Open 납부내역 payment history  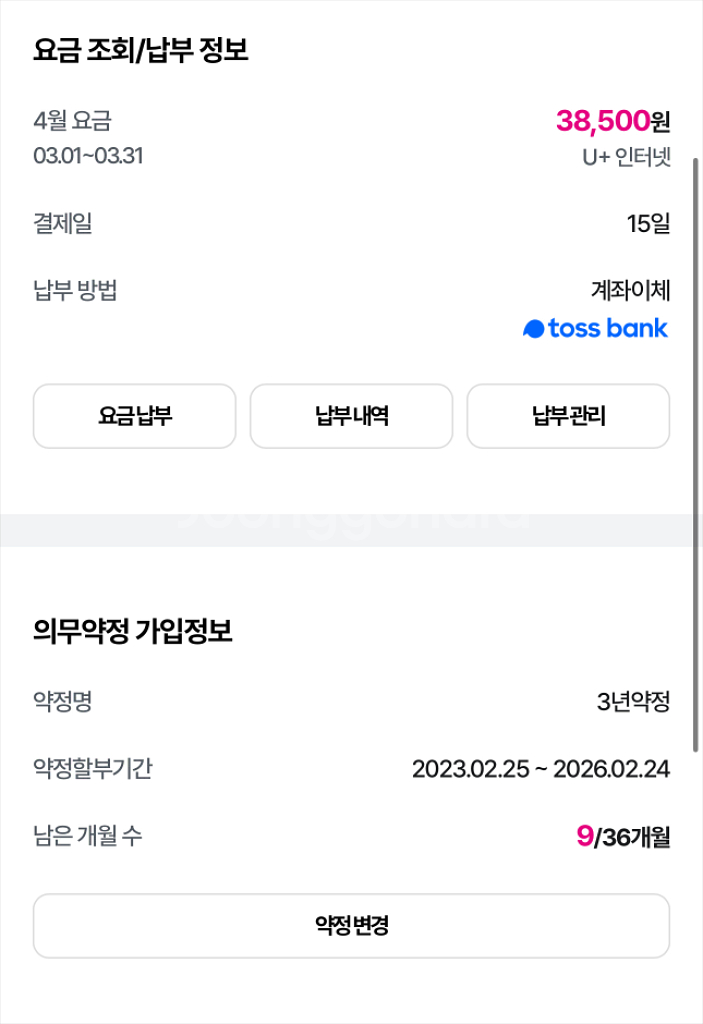[x=351, y=416]
